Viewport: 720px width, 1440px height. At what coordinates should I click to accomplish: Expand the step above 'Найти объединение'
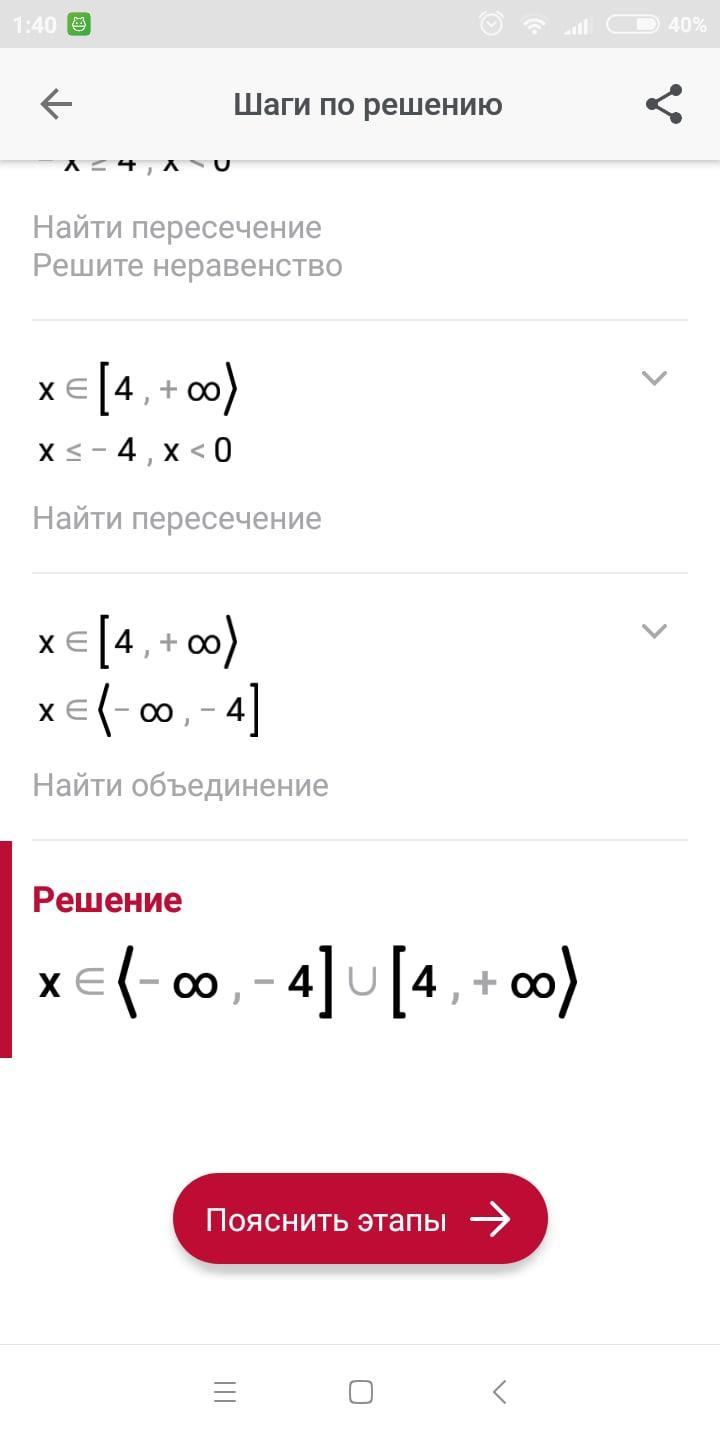pos(653,631)
